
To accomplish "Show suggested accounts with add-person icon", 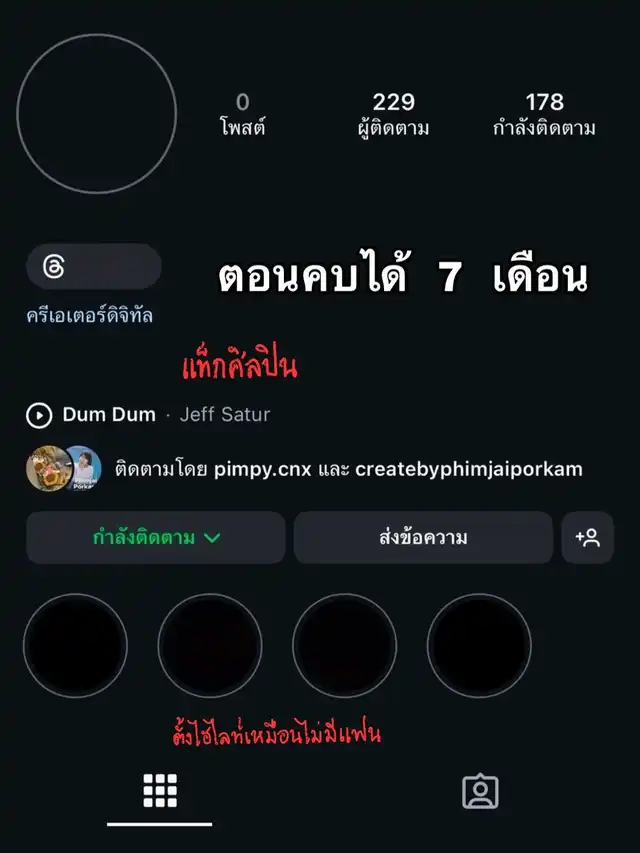I will 588,537.
